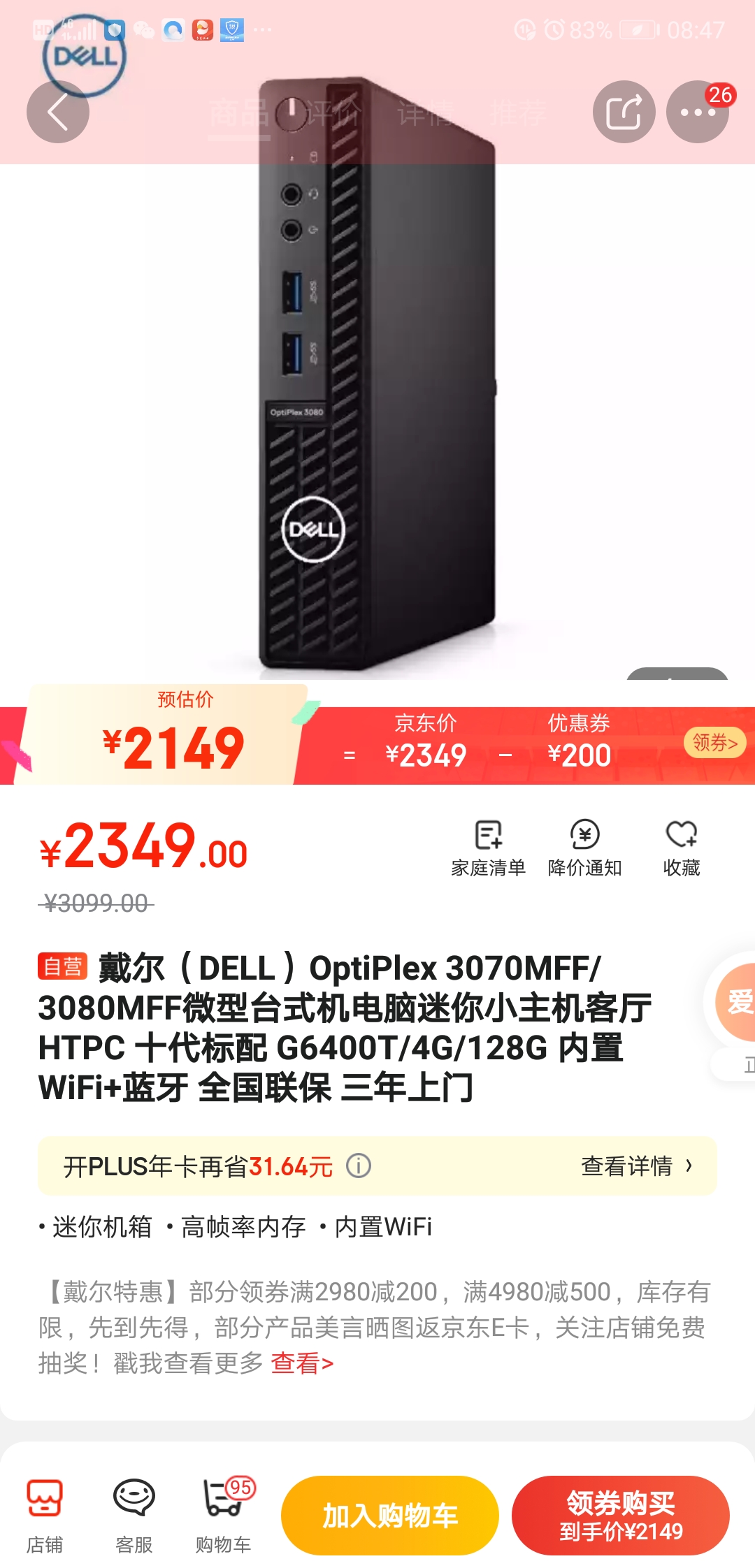Visit the 店铺 store page
The height and width of the screenshot is (1568, 755).
tap(45, 1516)
